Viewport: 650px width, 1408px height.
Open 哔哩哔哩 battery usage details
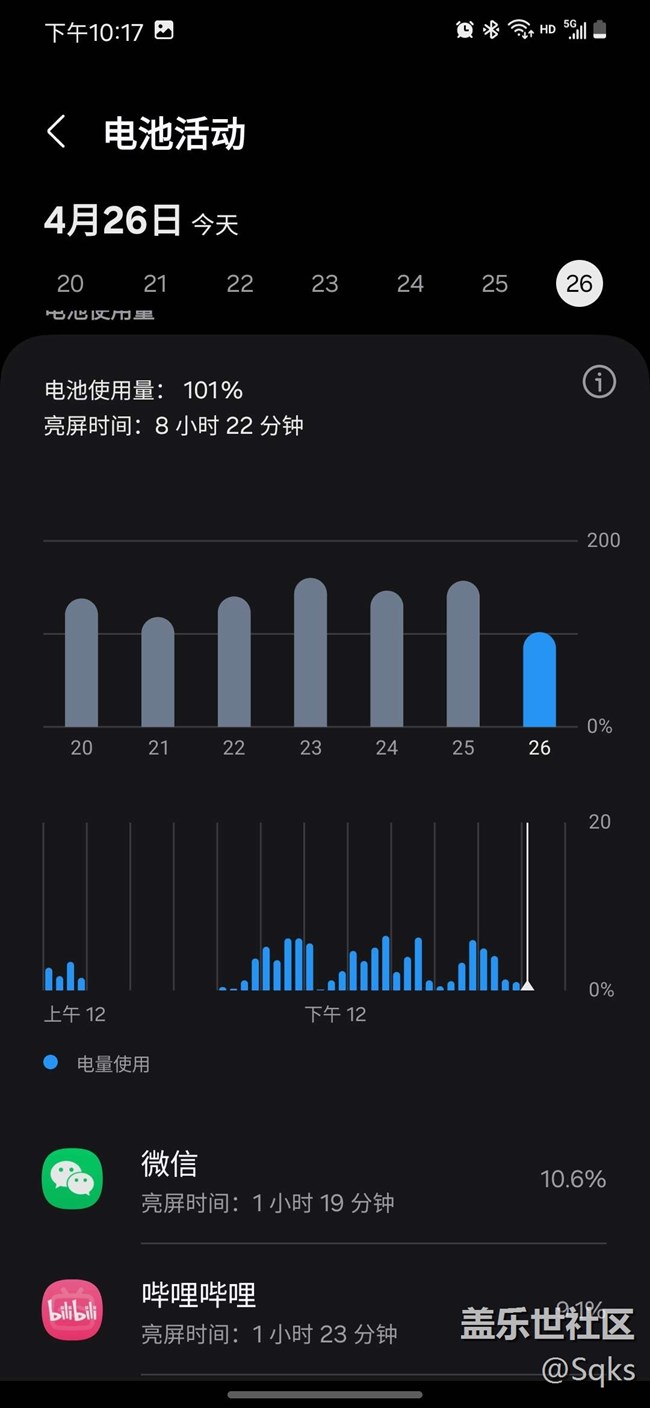pos(324,1311)
